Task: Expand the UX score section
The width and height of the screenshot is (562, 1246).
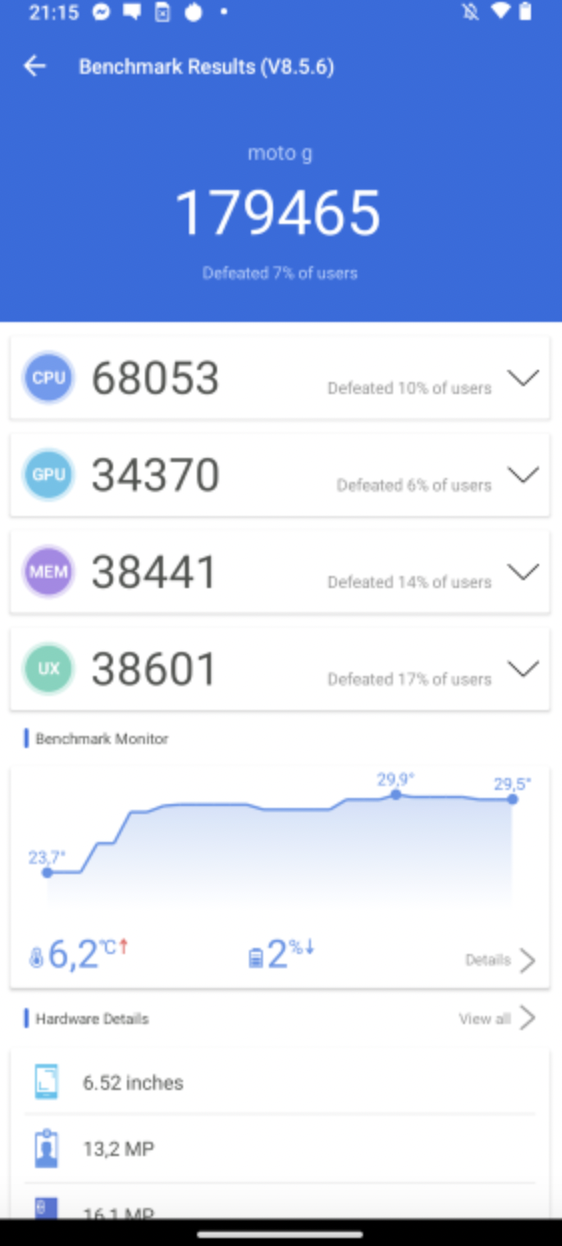Action: tap(523, 669)
